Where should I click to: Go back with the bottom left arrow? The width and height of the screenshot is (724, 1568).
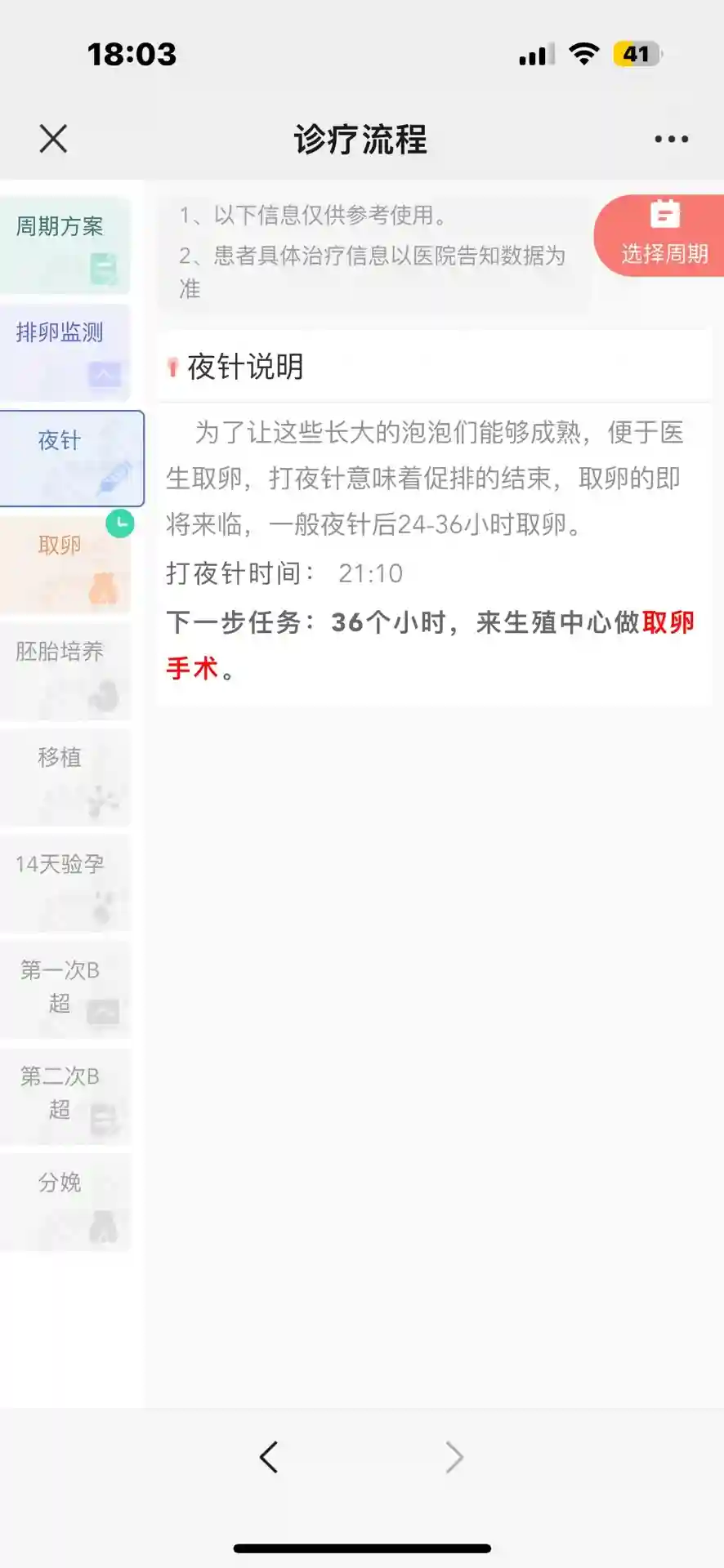[x=269, y=1457]
